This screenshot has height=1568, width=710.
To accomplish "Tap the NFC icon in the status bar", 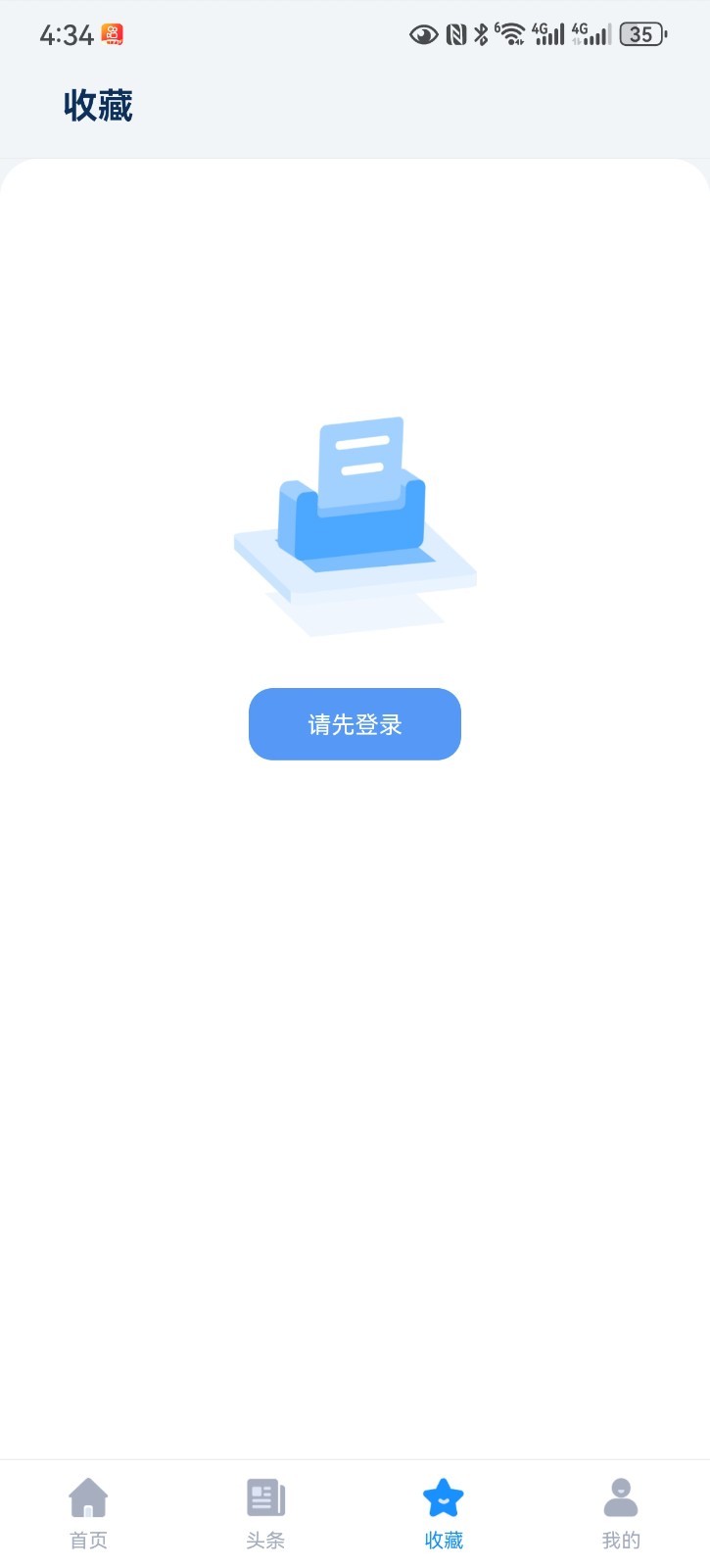I will click(454, 33).
